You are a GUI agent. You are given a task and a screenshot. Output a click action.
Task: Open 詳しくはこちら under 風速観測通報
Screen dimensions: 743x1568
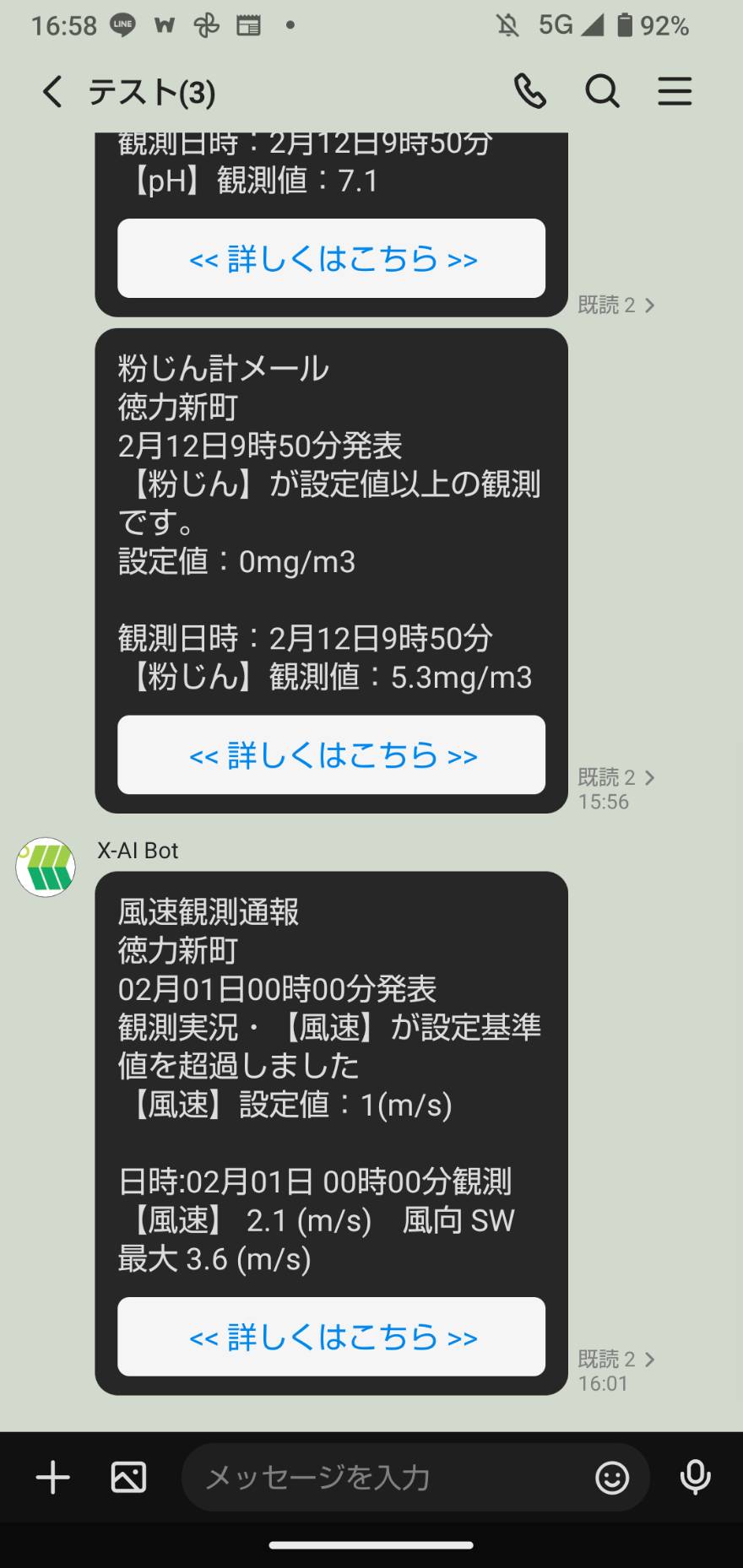tap(331, 1337)
